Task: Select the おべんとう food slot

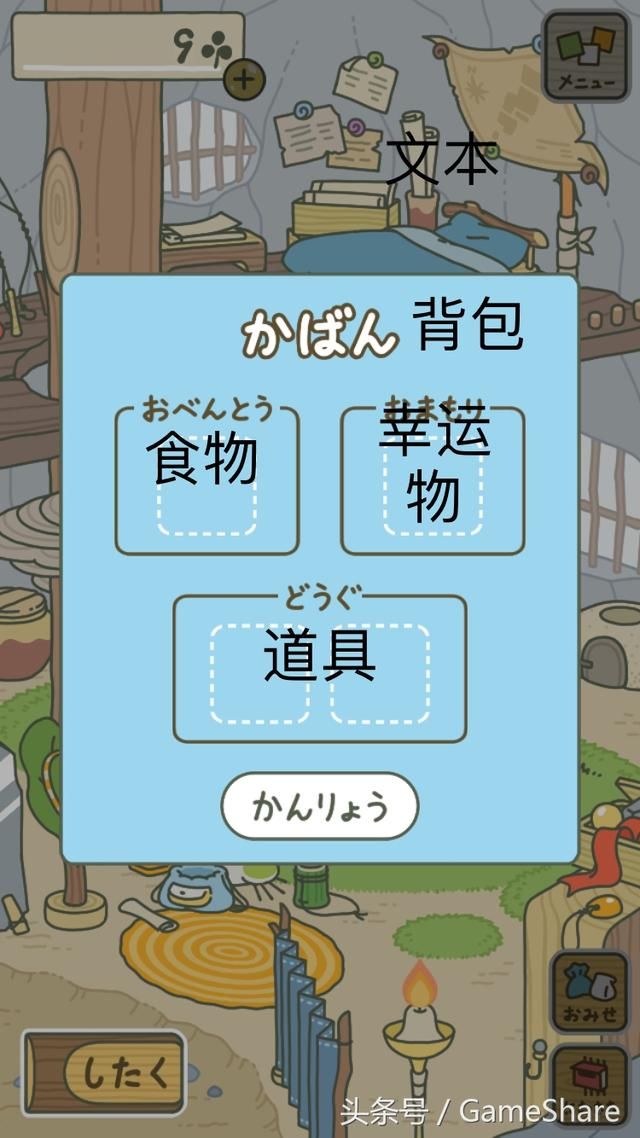Action: [206, 490]
